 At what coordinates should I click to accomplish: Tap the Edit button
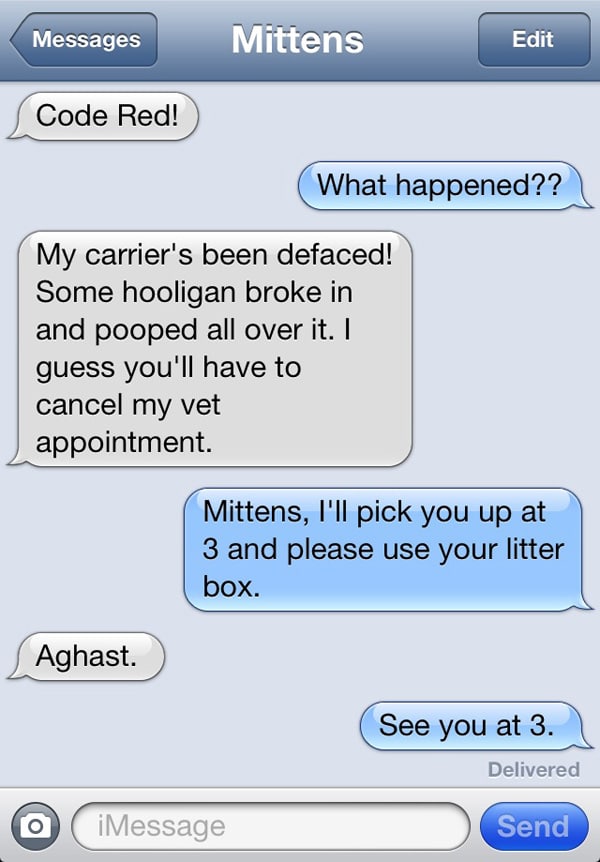[x=532, y=40]
